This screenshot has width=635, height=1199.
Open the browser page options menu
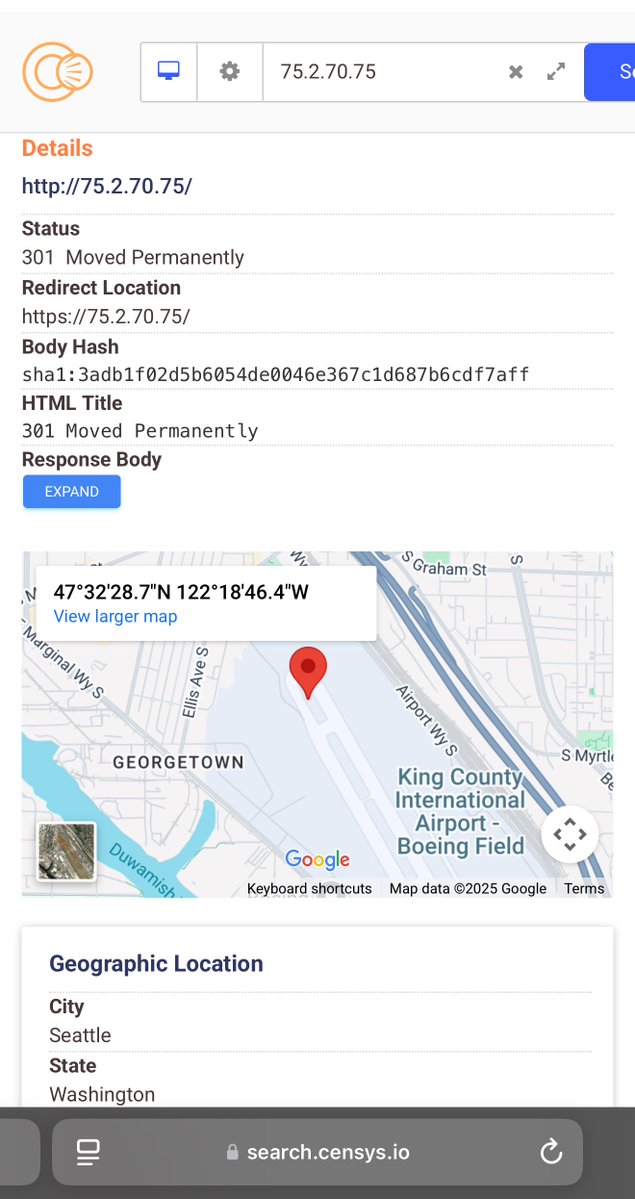(x=88, y=1152)
